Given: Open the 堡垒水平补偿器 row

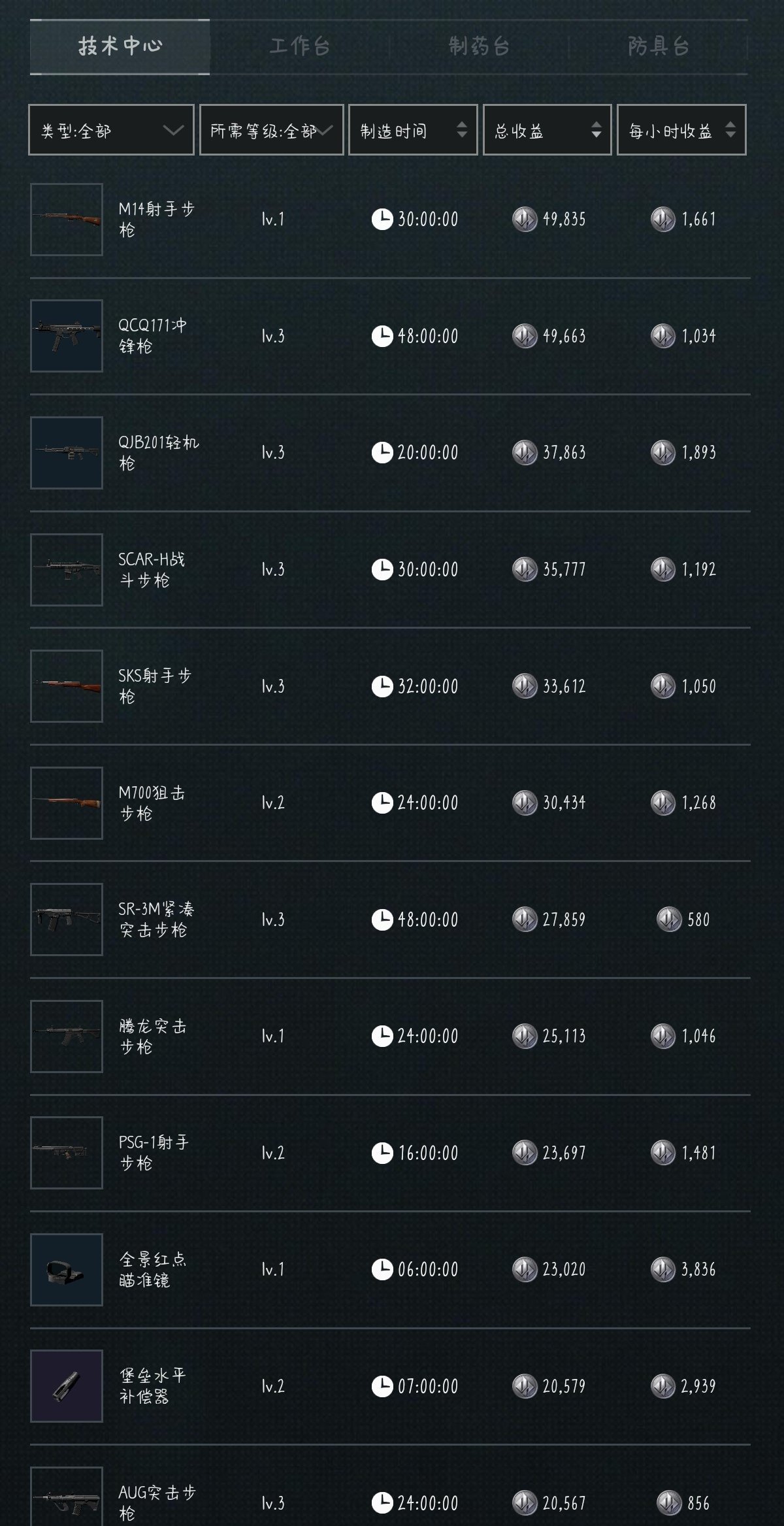Looking at the screenshot, I should coord(390,1386).
